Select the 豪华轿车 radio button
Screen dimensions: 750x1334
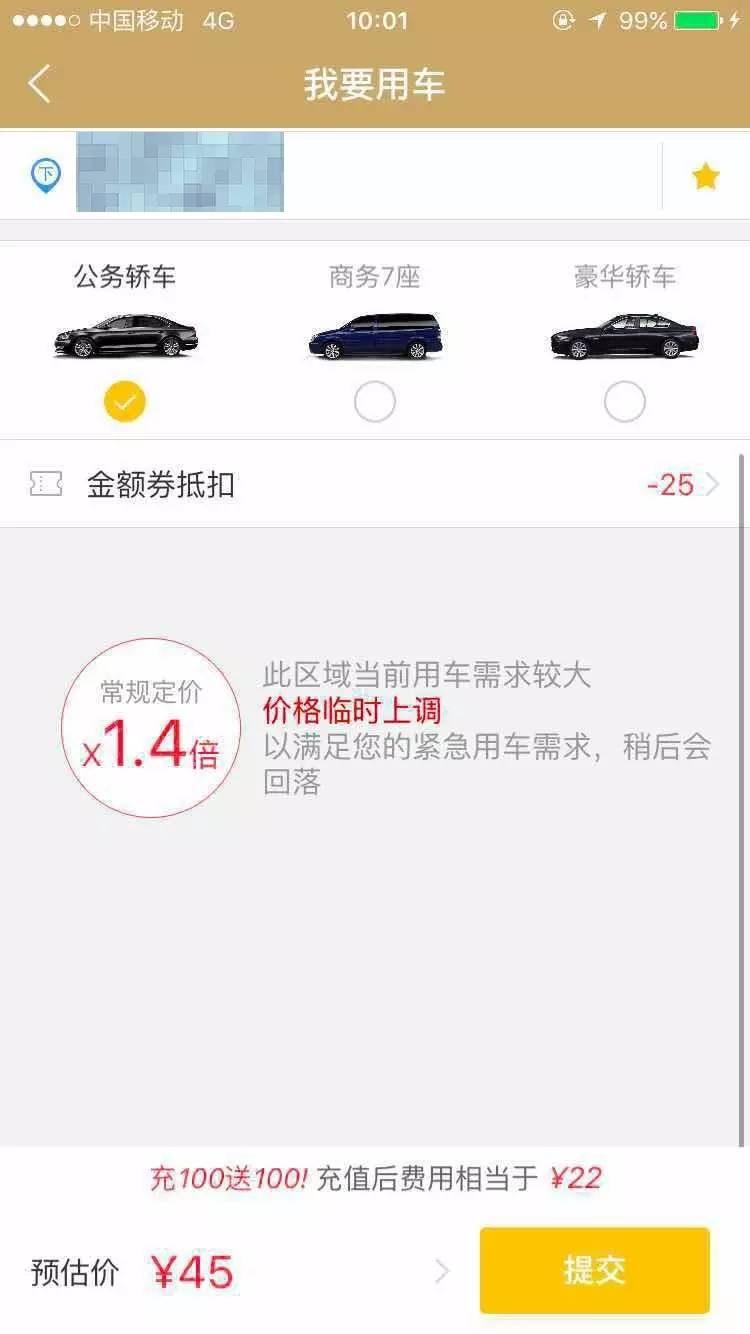click(x=624, y=400)
